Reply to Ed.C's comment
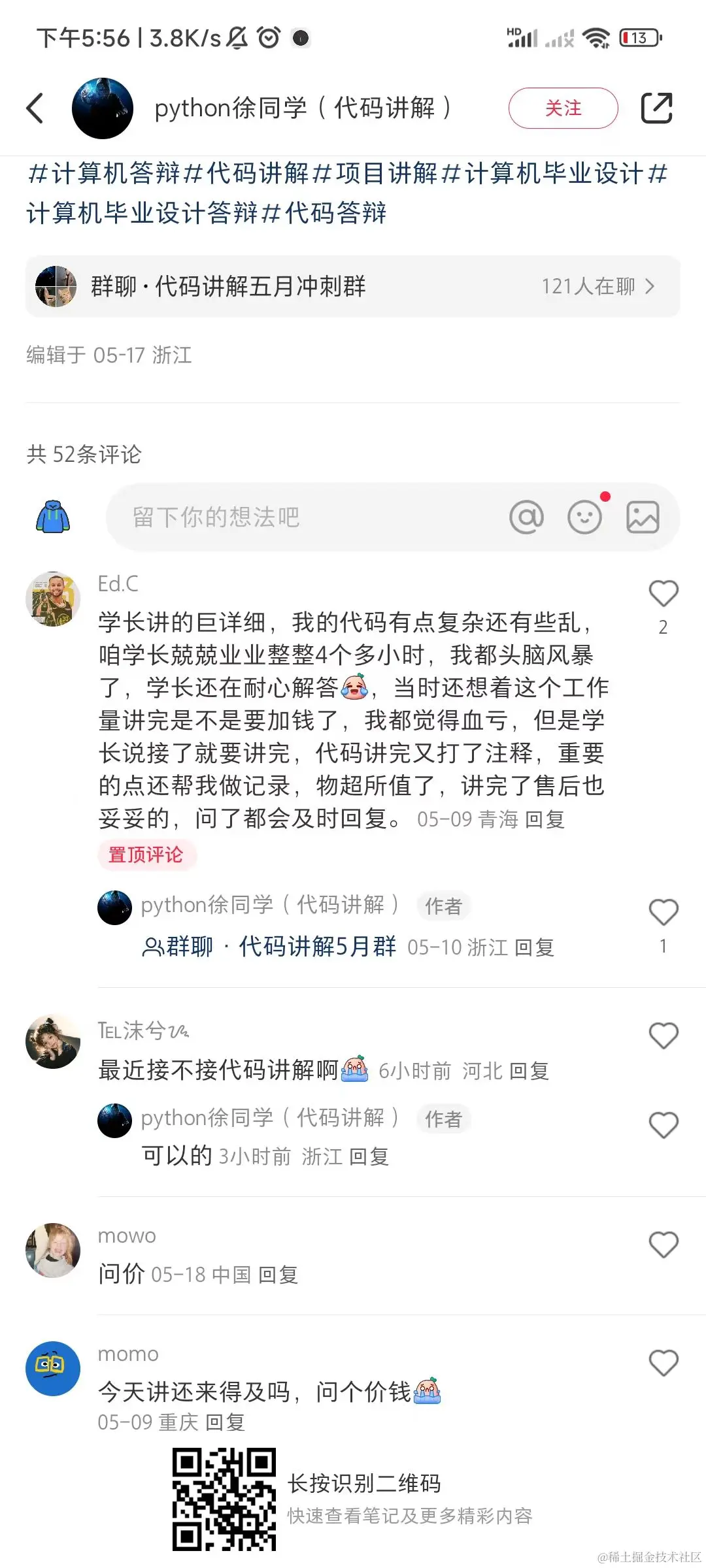This screenshot has width=706, height=1568. pyautogui.click(x=545, y=819)
